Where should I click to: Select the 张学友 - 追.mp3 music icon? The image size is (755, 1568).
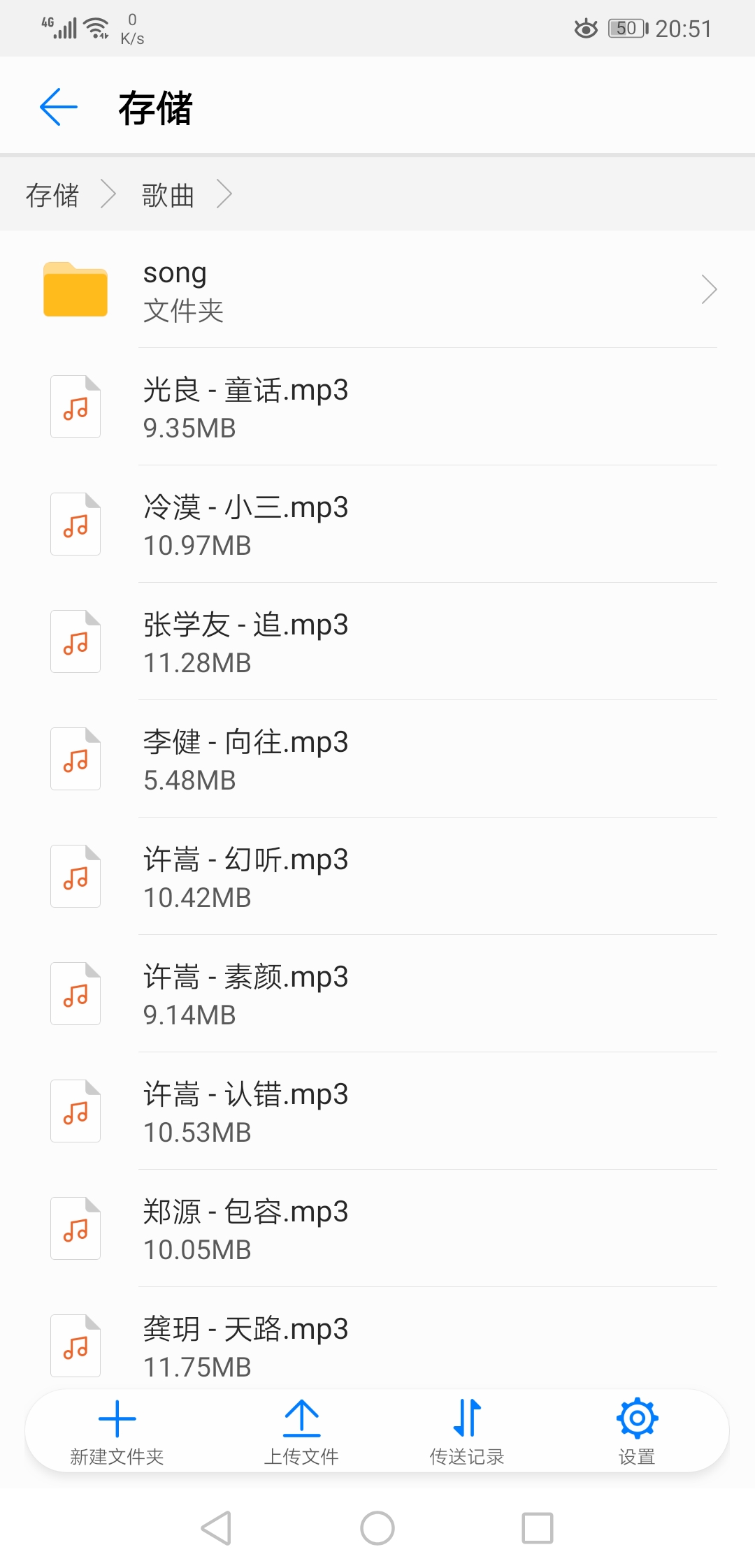pyautogui.click(x=75, y=642)
